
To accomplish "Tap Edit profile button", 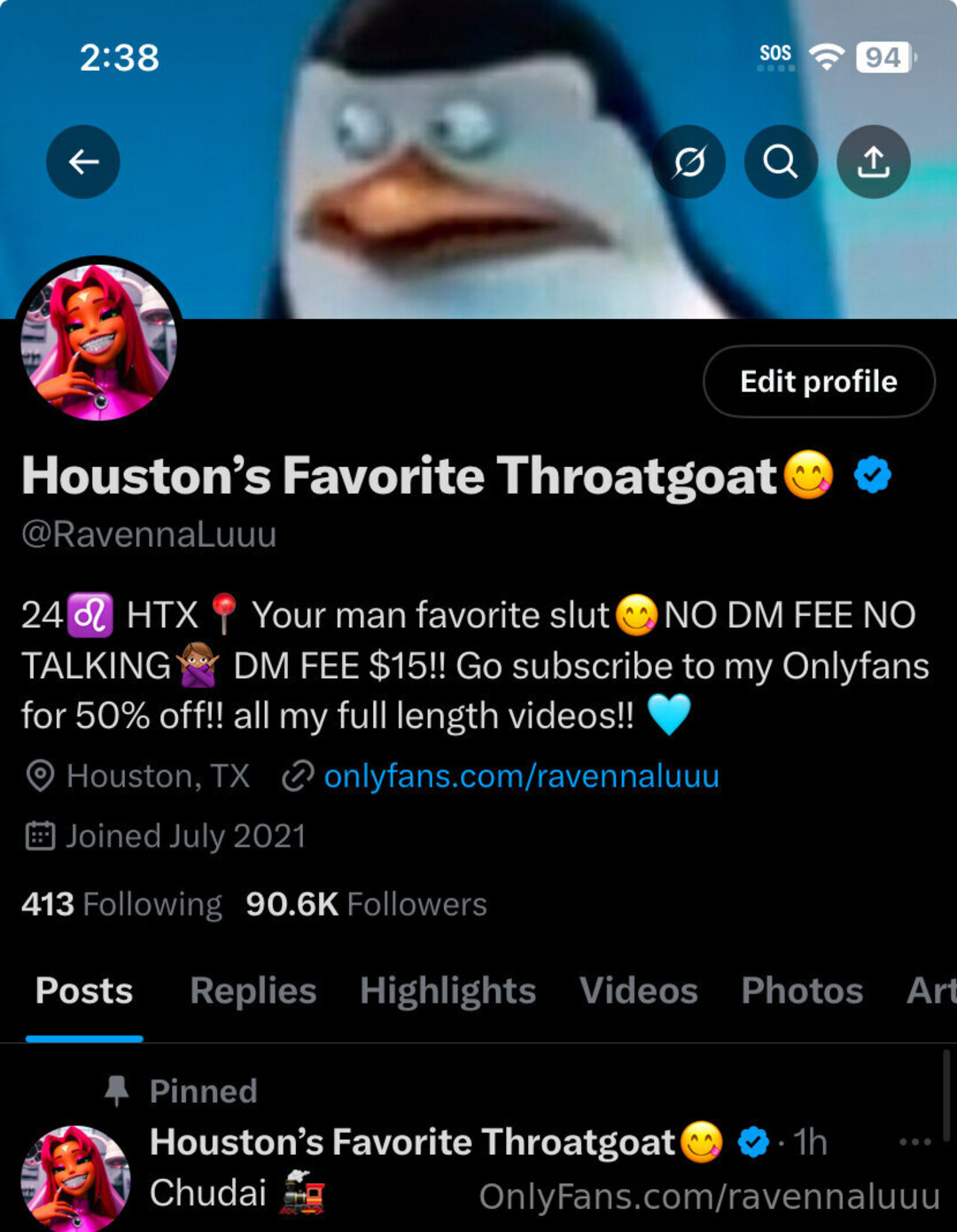I will [818, 381].
